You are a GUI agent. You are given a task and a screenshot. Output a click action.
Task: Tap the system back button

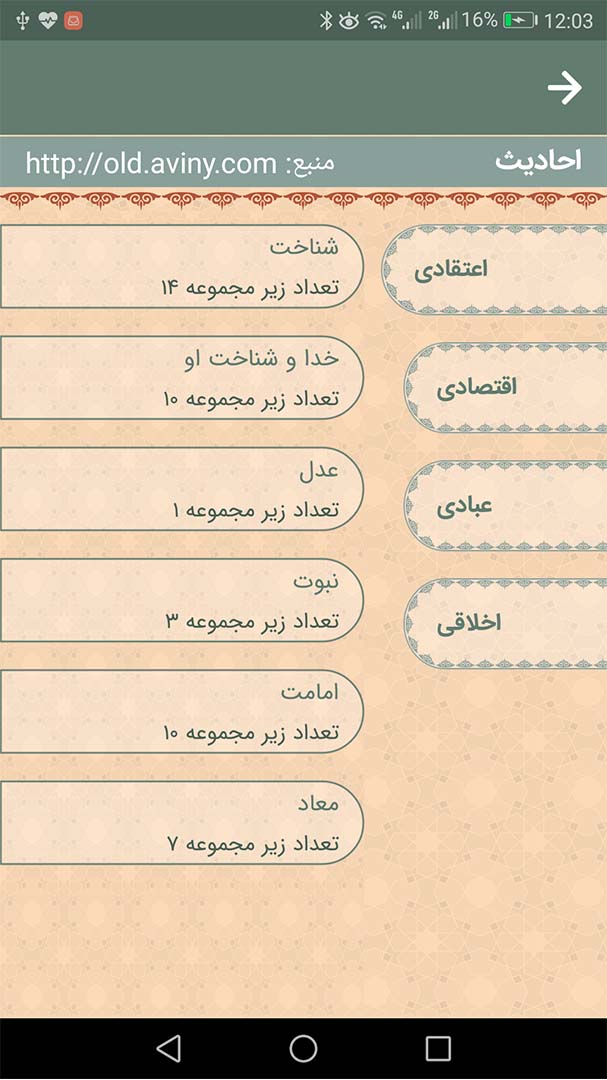point(169,1048)
